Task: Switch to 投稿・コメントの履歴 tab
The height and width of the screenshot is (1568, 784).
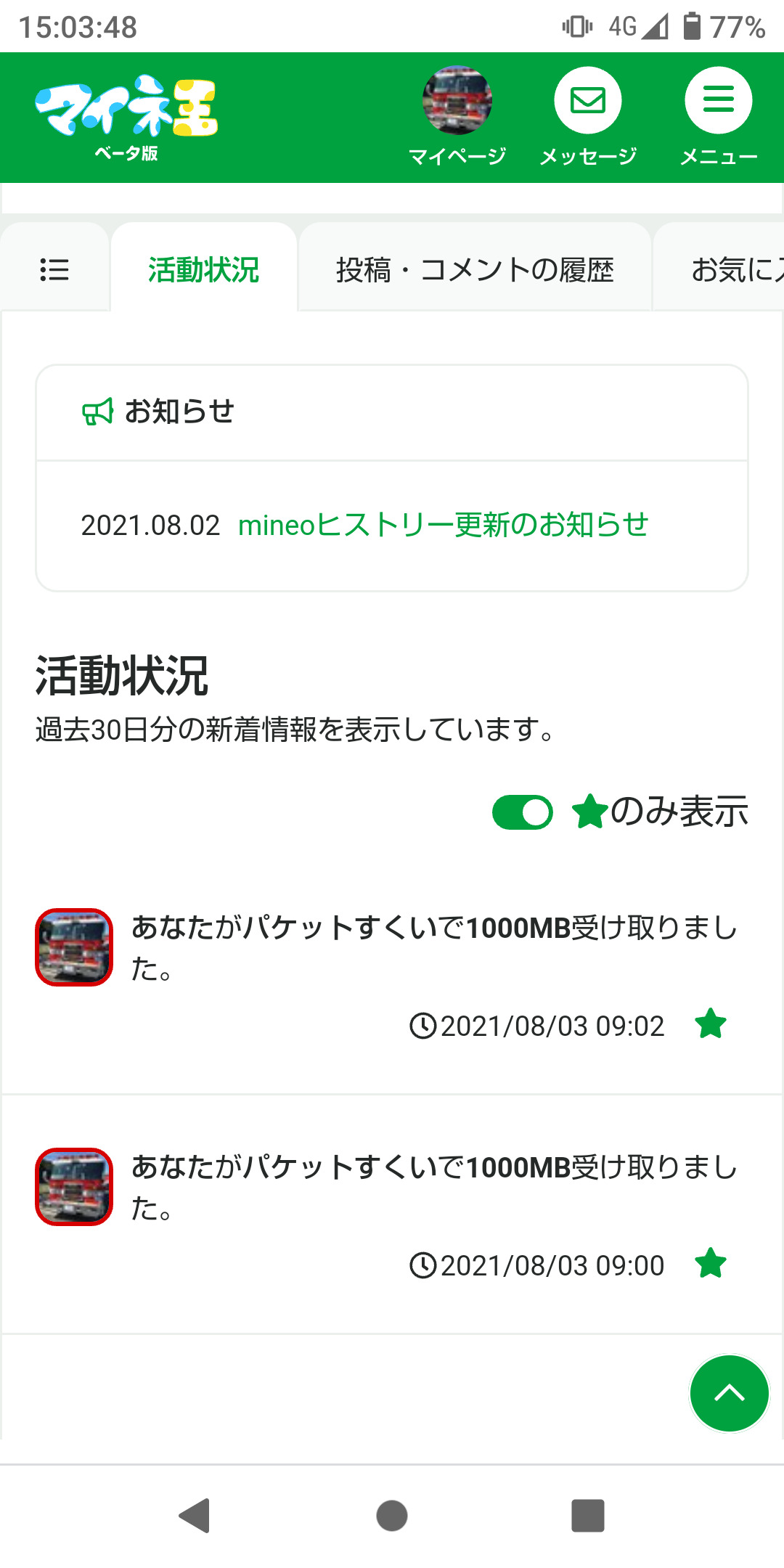Action: click(475, 270)
